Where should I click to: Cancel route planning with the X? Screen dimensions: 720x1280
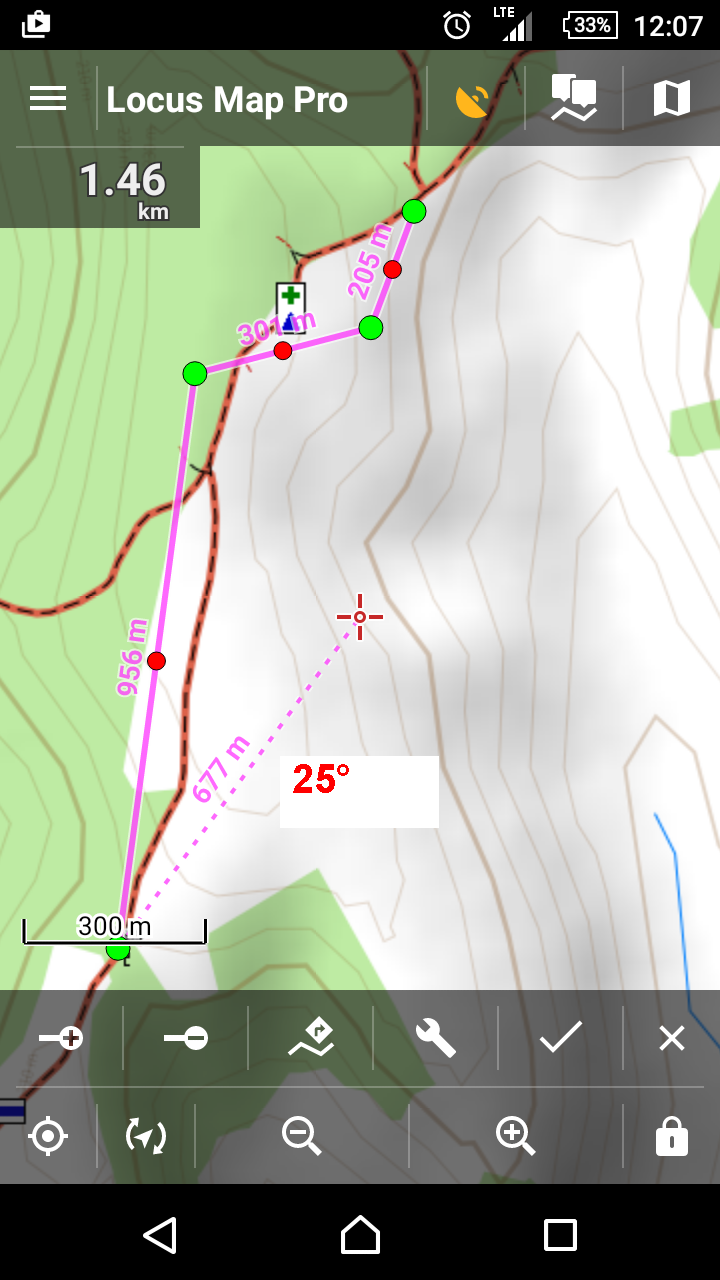pos(671,1038)
